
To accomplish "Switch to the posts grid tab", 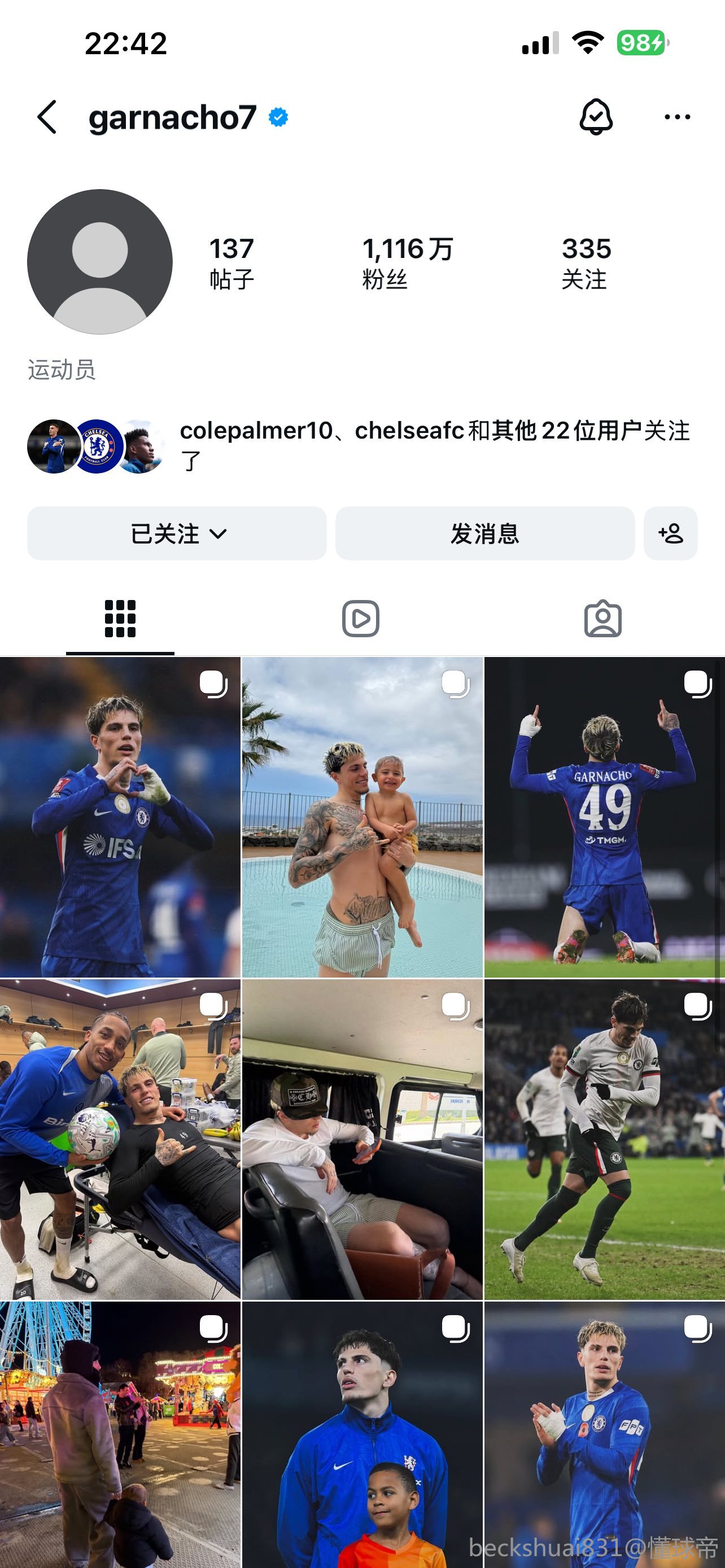I will [x=120, y=619].
